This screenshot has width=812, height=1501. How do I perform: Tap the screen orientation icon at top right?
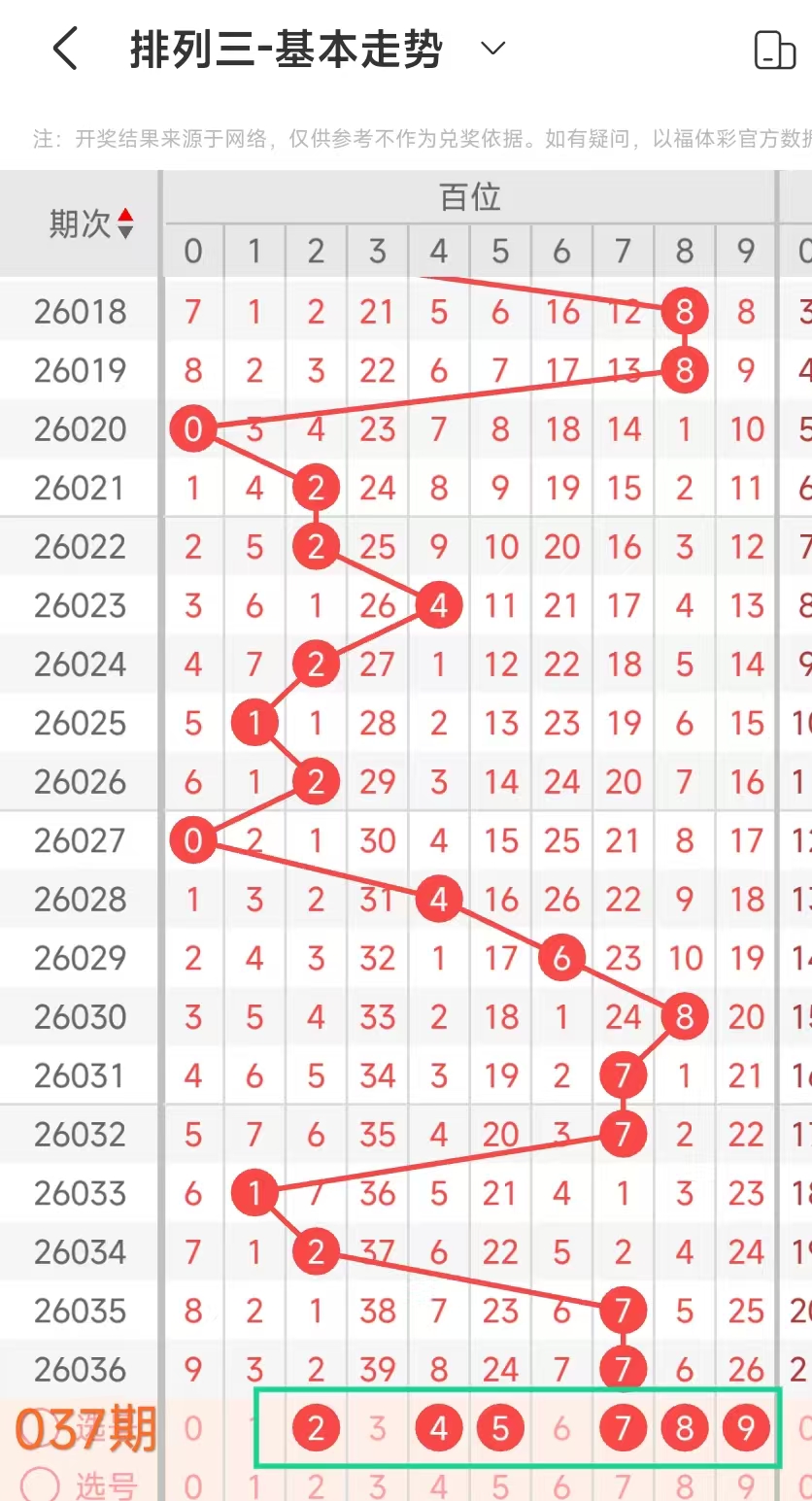pos(774,50)
